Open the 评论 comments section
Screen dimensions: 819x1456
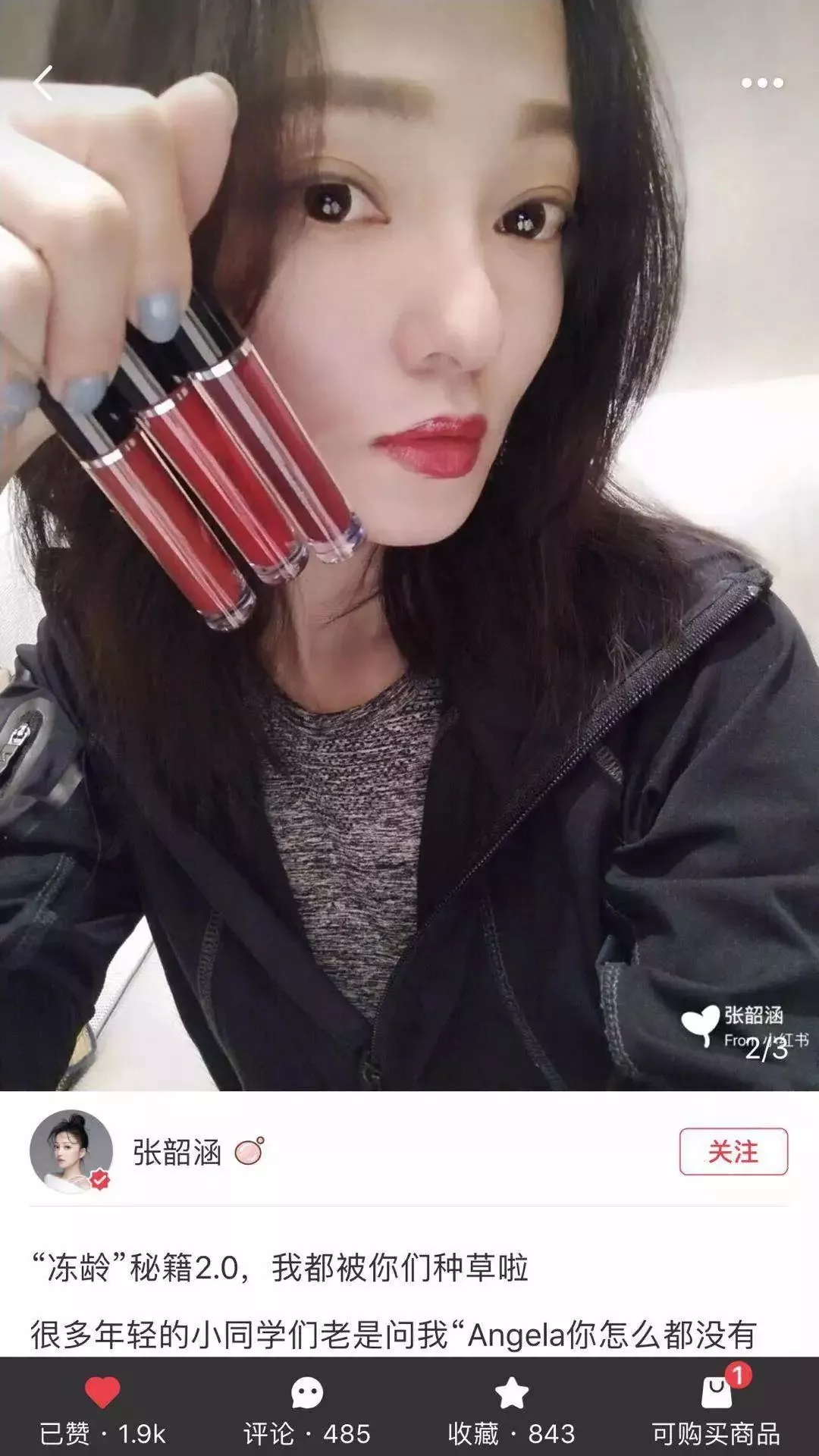click(307, 1394)
